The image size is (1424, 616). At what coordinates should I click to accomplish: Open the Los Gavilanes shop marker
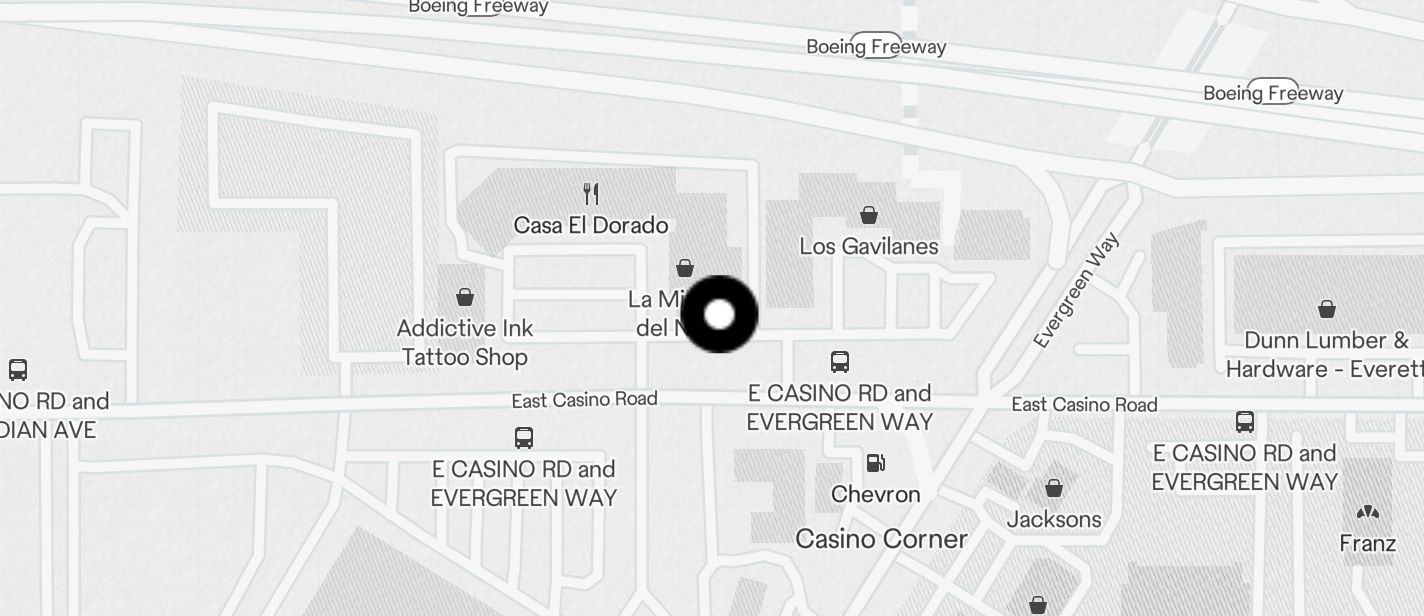click(869, 215)
